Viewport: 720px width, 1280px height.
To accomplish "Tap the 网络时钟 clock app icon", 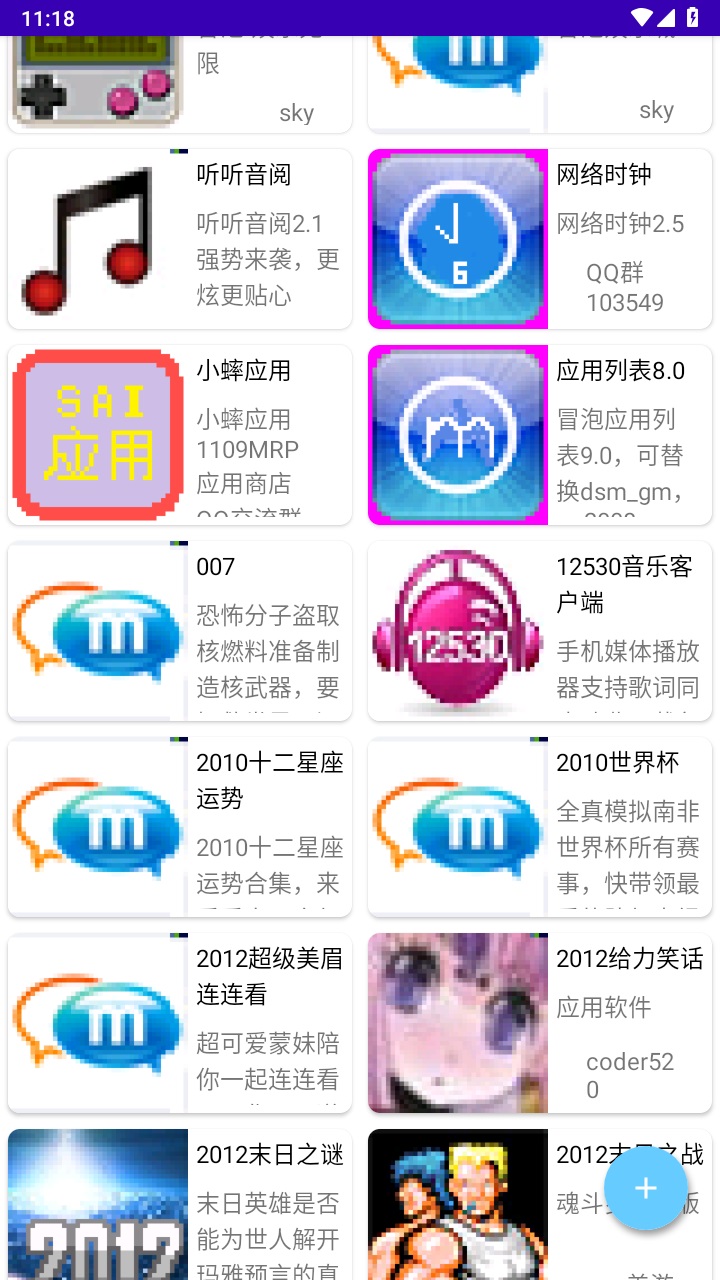I will 457,238.
